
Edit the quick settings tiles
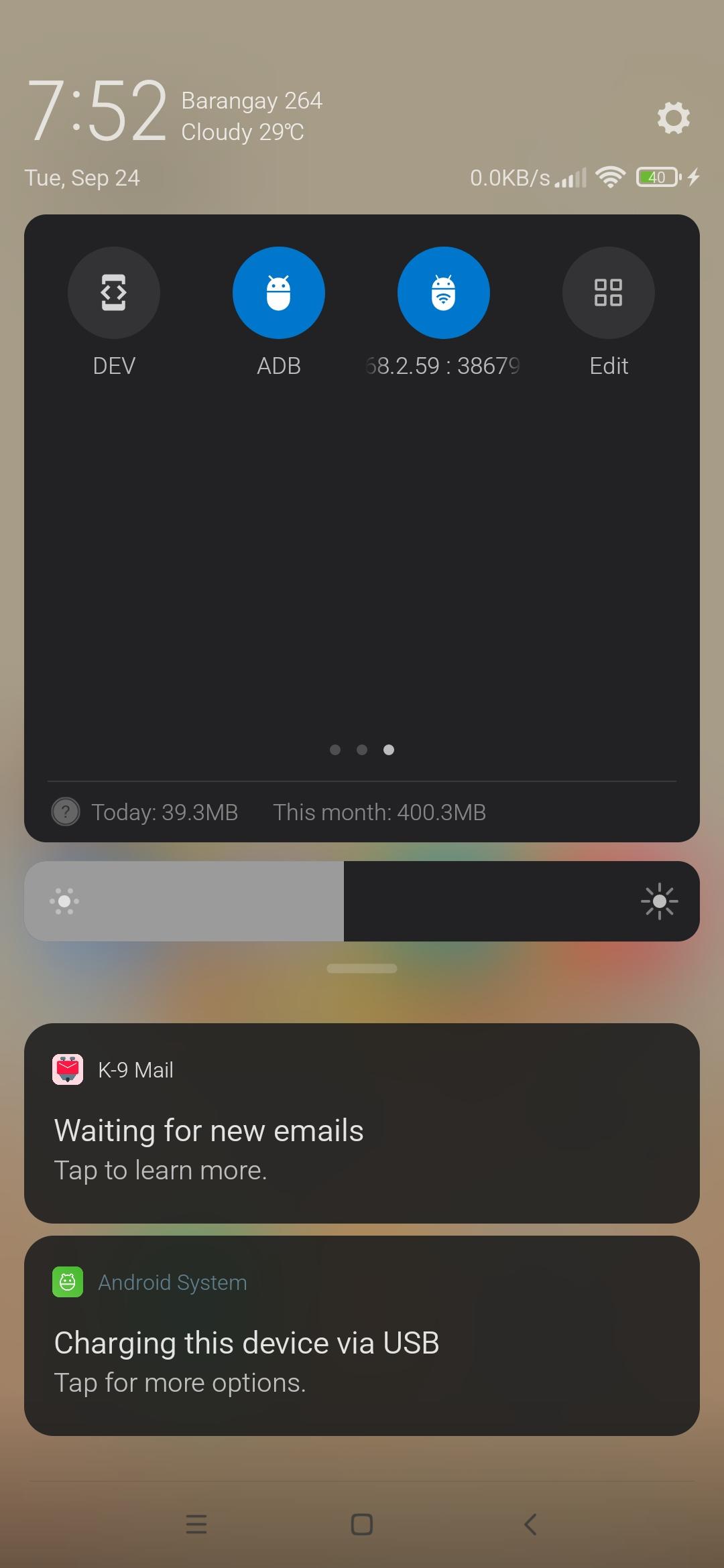click(x=608, y=293)
